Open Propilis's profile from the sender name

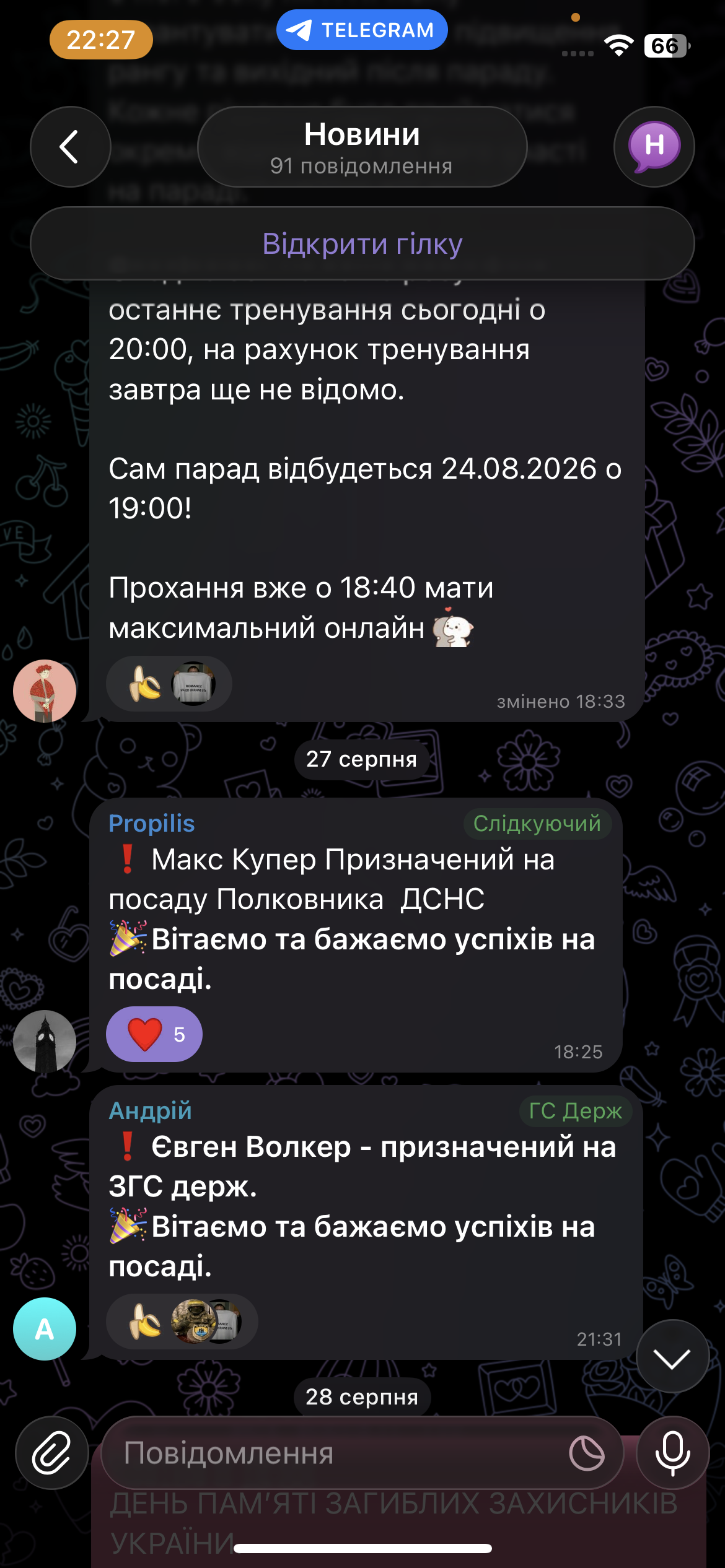pos(152,824)
